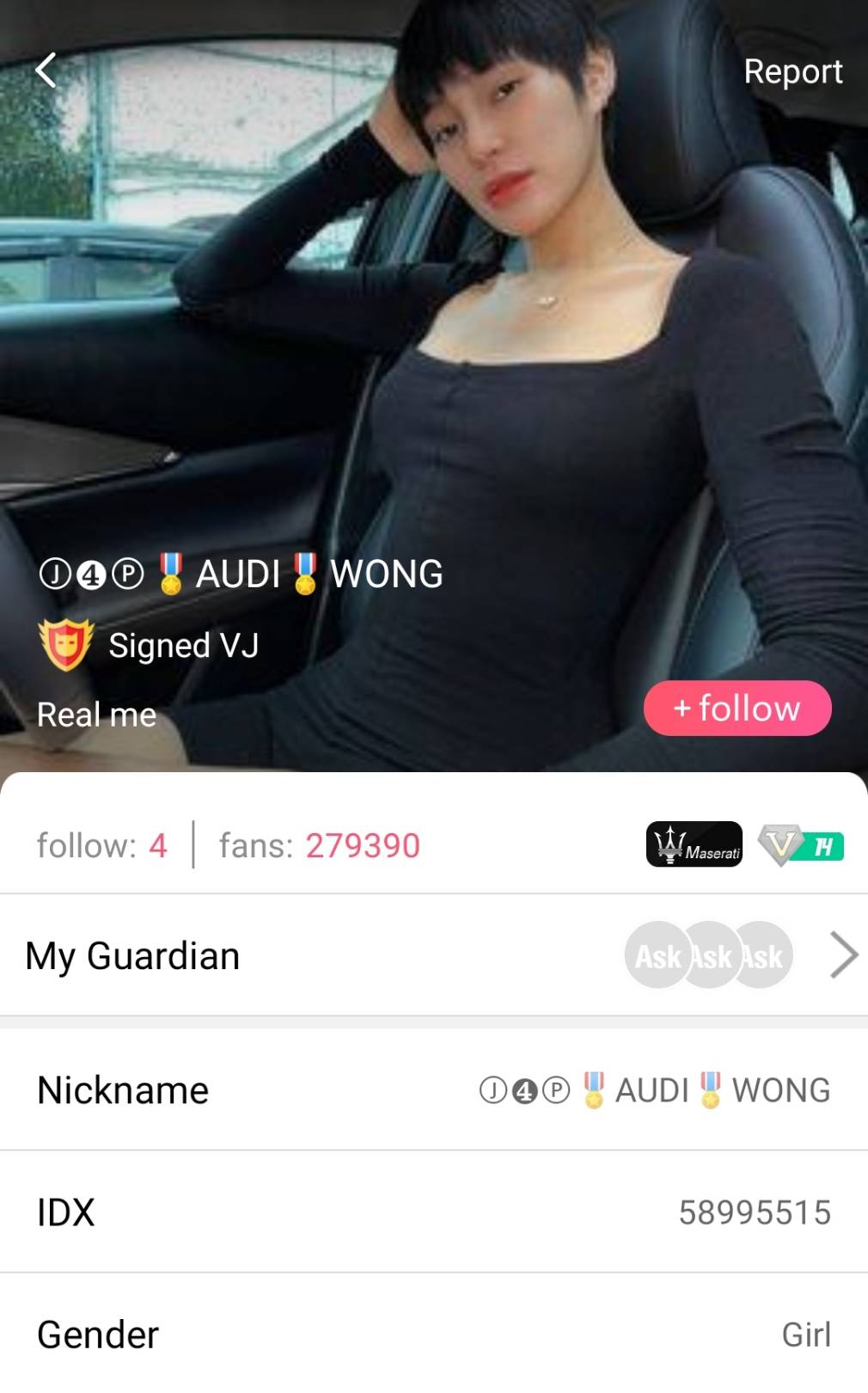The image size is (868, 1393).
Task: Follow this VJ
Action: click(737, 709)
